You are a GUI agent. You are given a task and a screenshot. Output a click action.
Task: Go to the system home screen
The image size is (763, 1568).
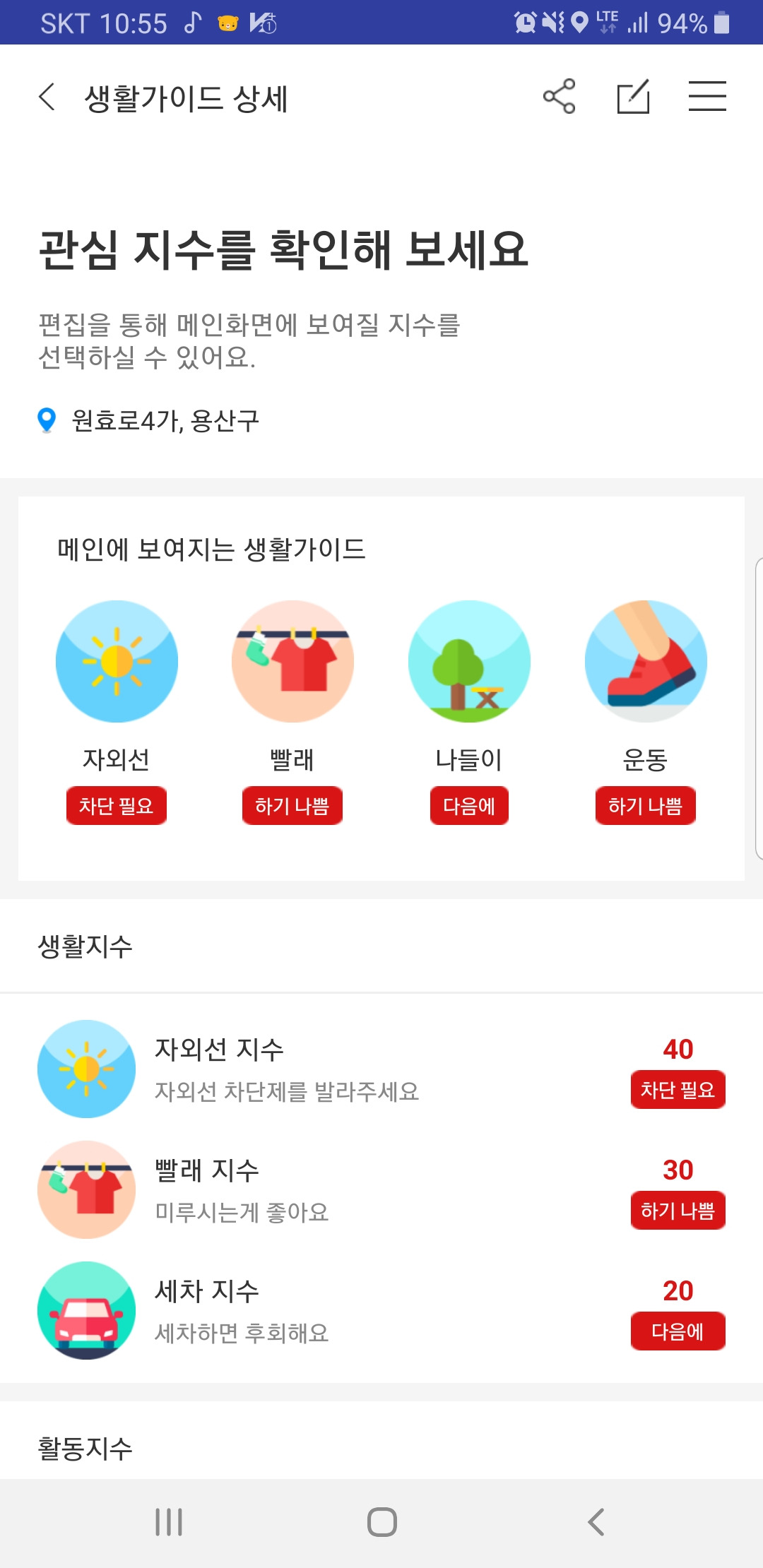point(381,1522)
